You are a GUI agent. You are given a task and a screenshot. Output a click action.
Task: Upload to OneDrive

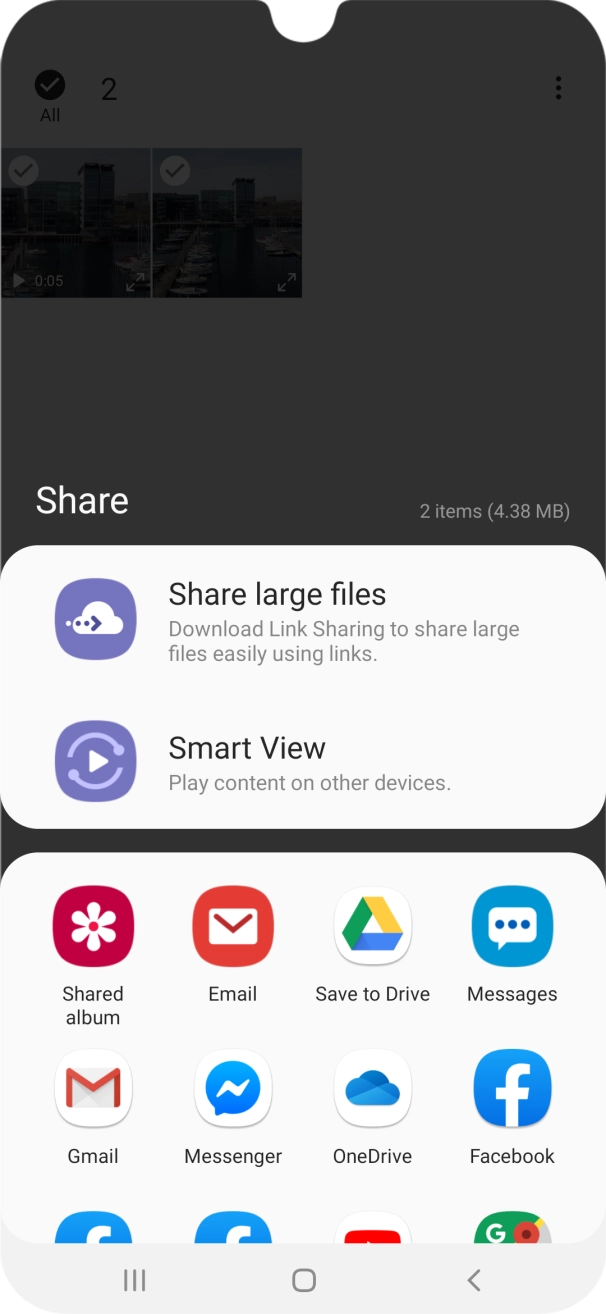pos(372,1088)
